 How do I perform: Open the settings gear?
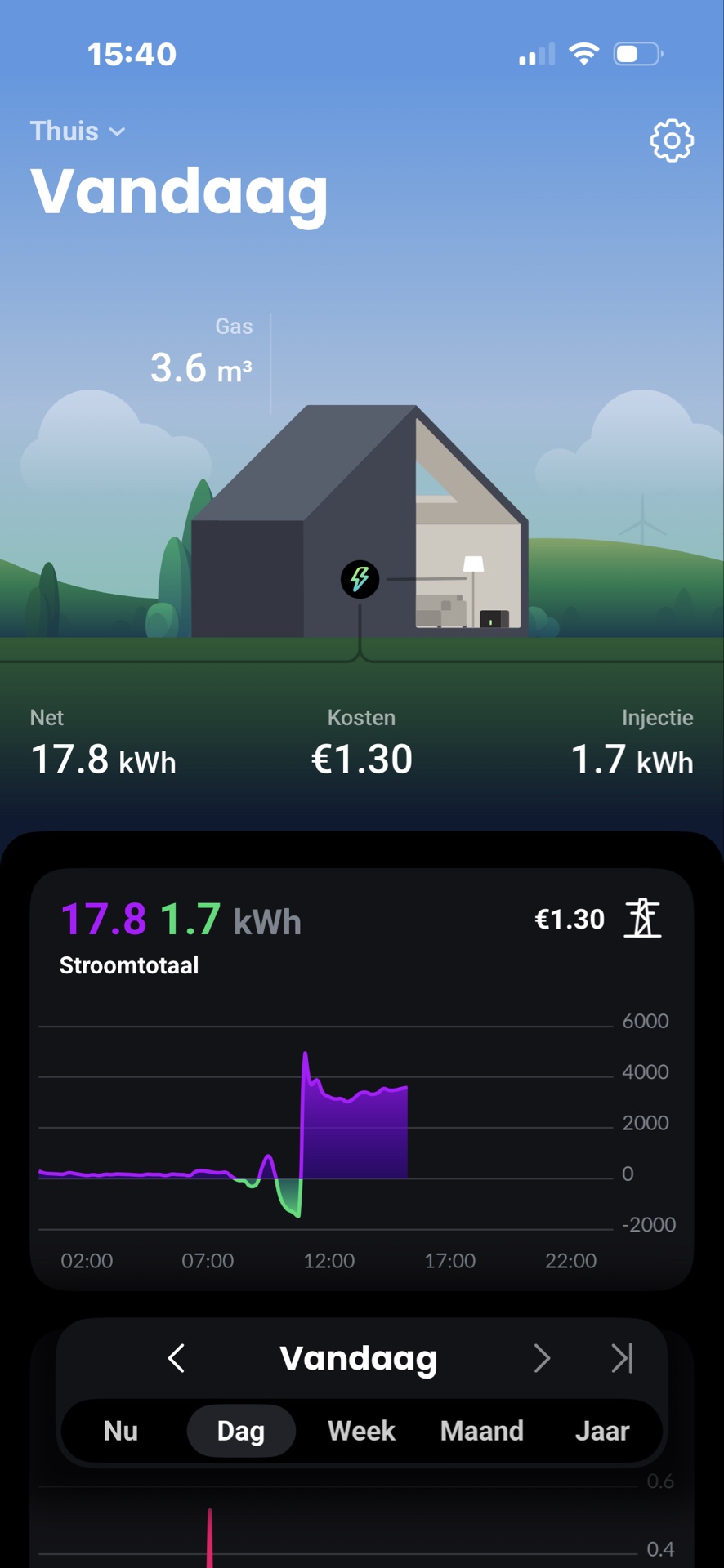click(x=672, y=140)
